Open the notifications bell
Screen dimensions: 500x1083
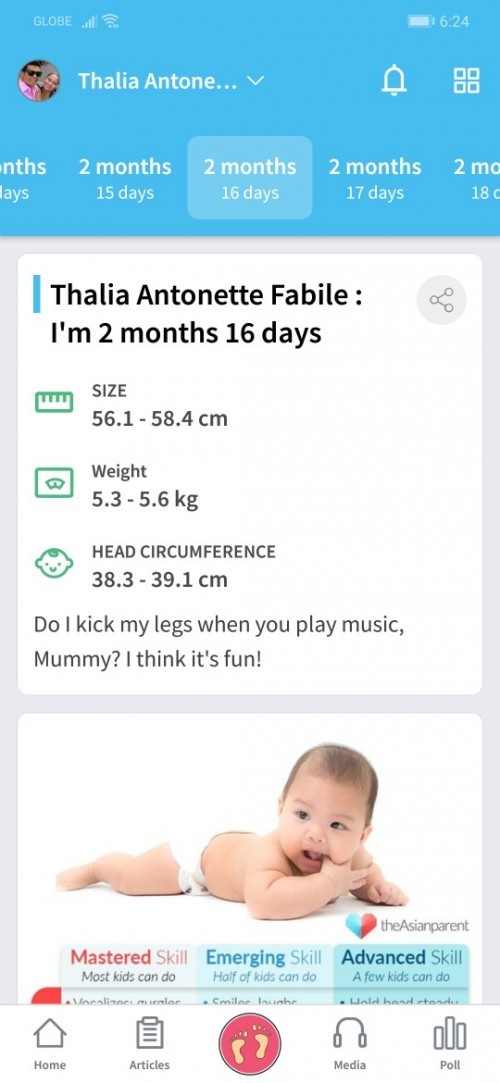(x=394, y=82)
